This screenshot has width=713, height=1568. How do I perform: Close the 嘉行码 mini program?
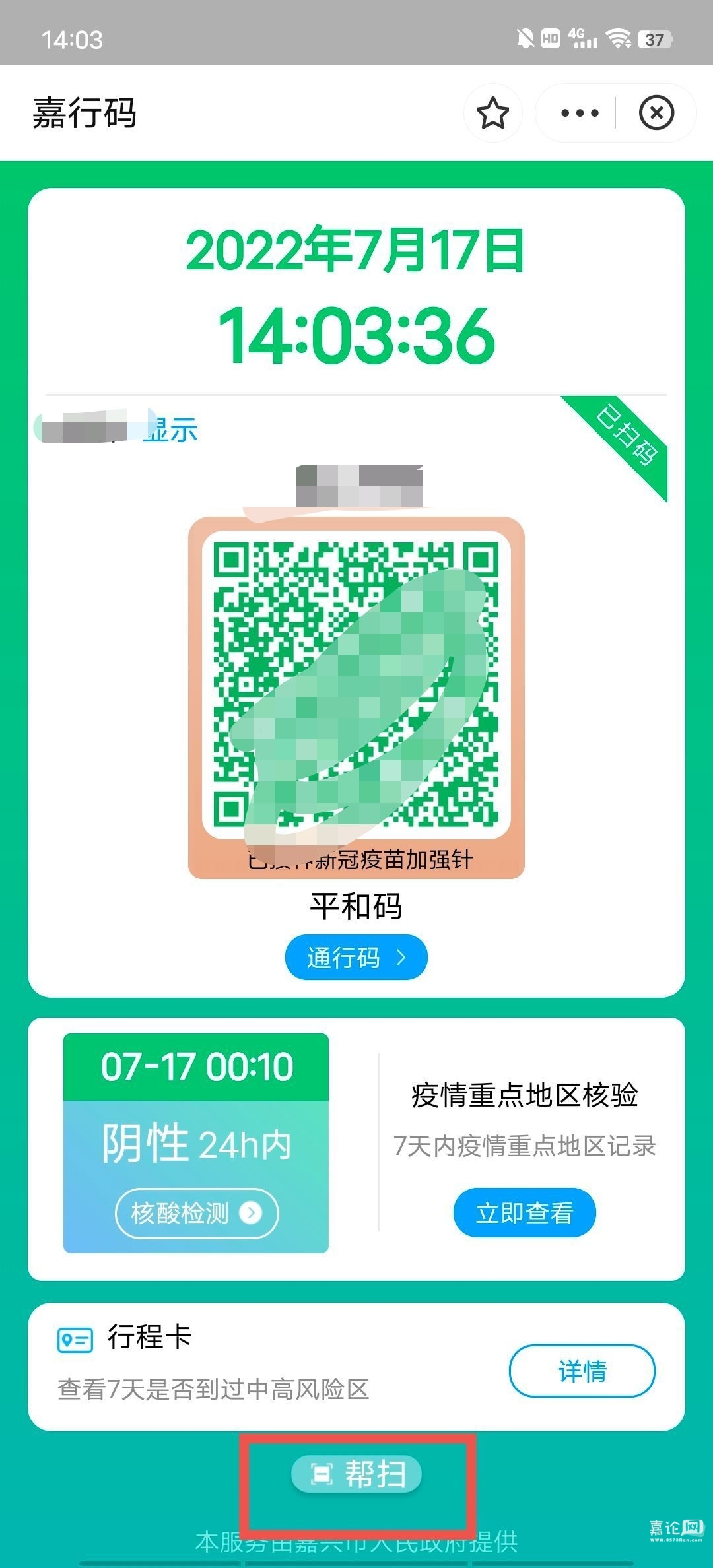pos(656,113)
